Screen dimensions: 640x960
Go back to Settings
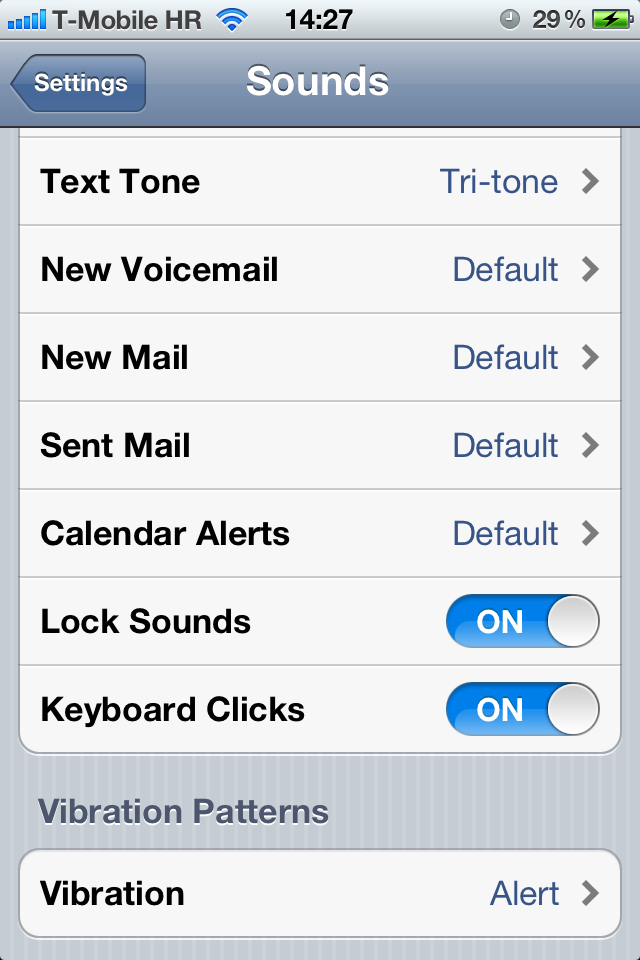coord(80,83)
